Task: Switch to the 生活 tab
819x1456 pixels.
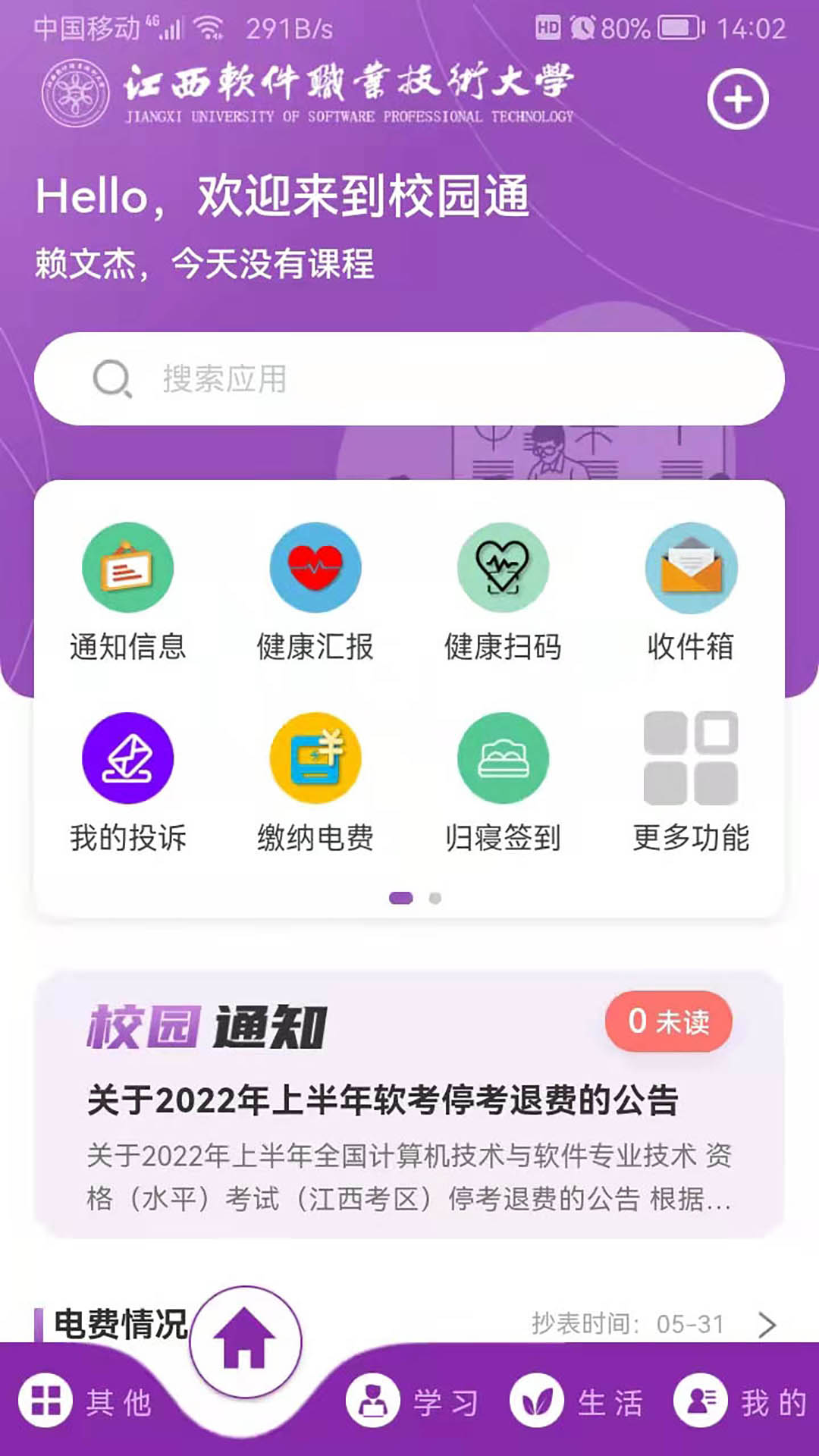Action: click(x=578, y=1401)
